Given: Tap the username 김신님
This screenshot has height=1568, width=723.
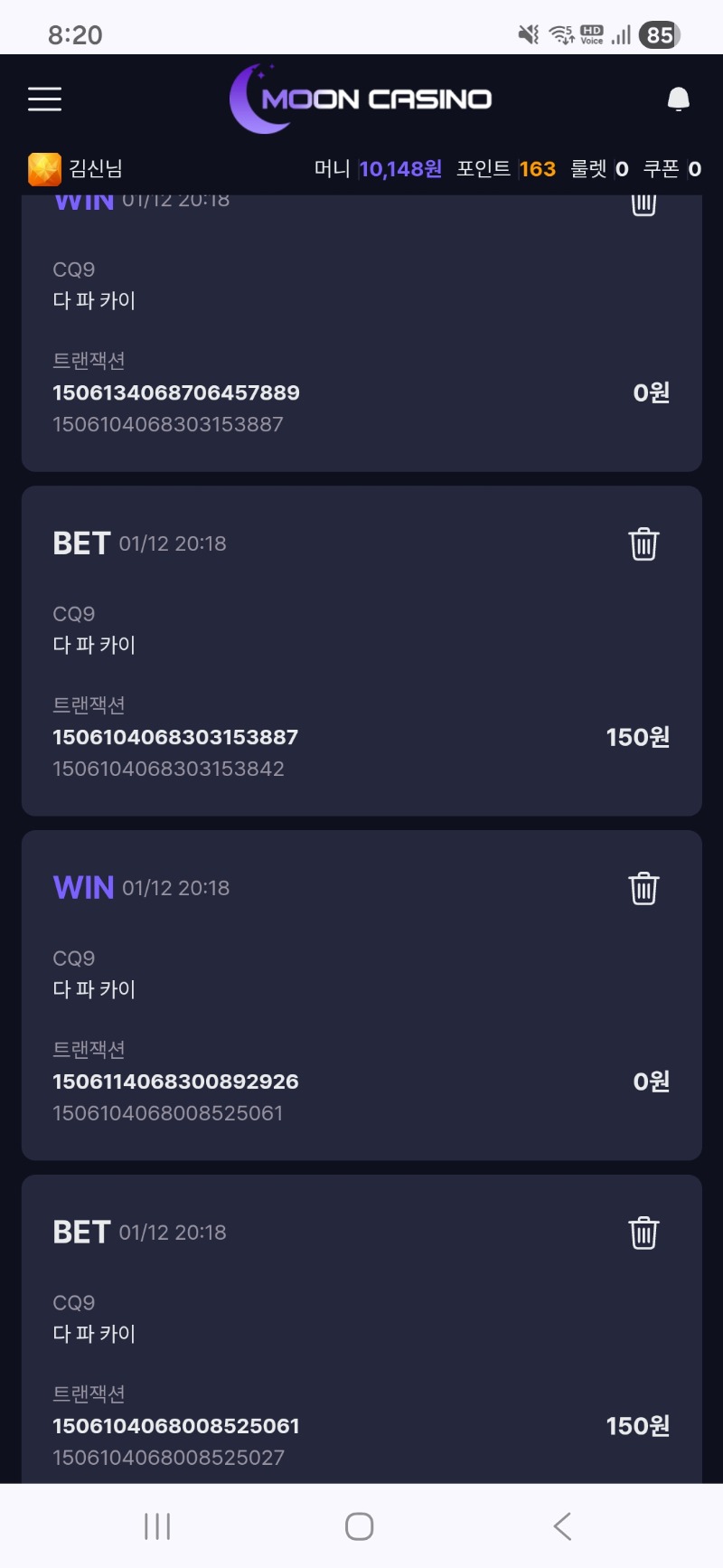Looking at the screenshot, I should 93,168.
